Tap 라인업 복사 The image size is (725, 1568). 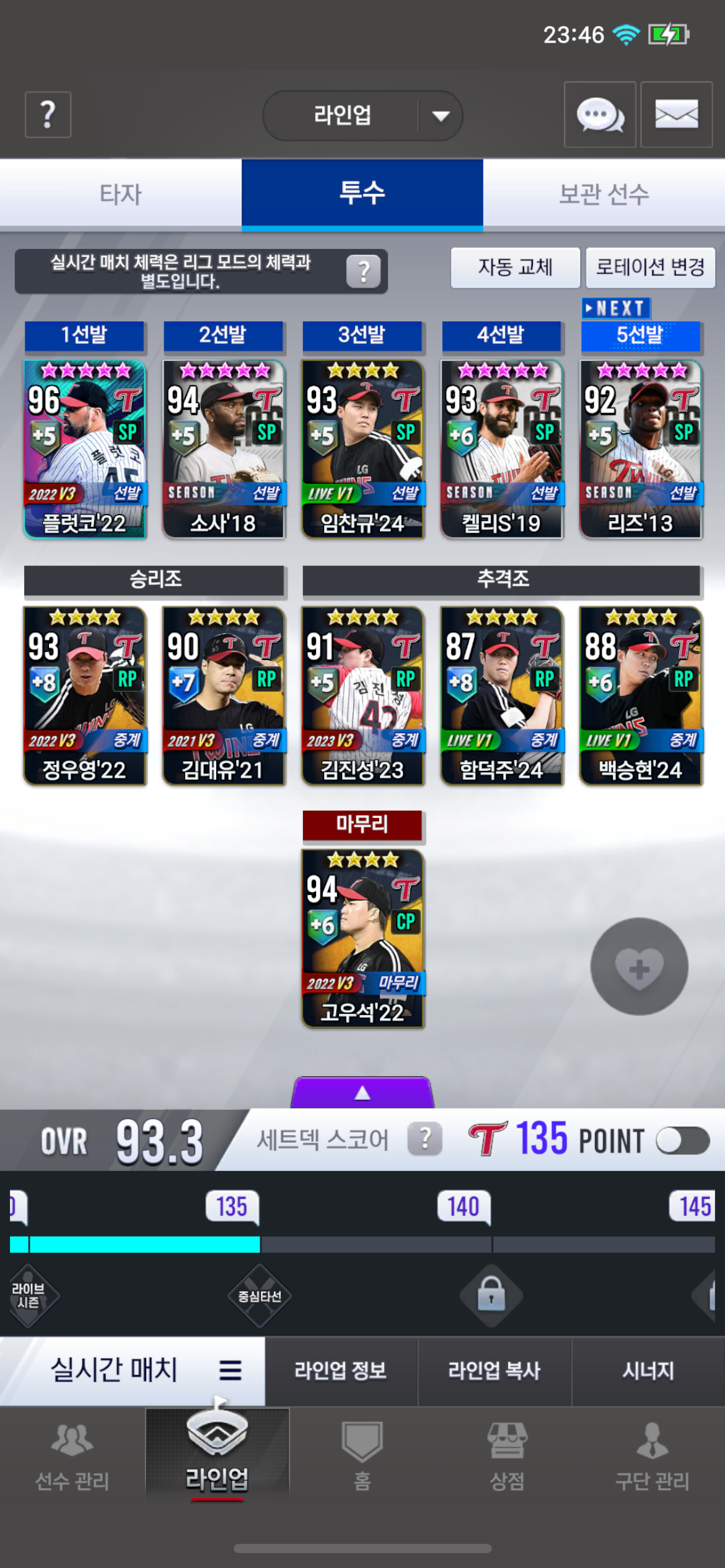[494, 1370]
